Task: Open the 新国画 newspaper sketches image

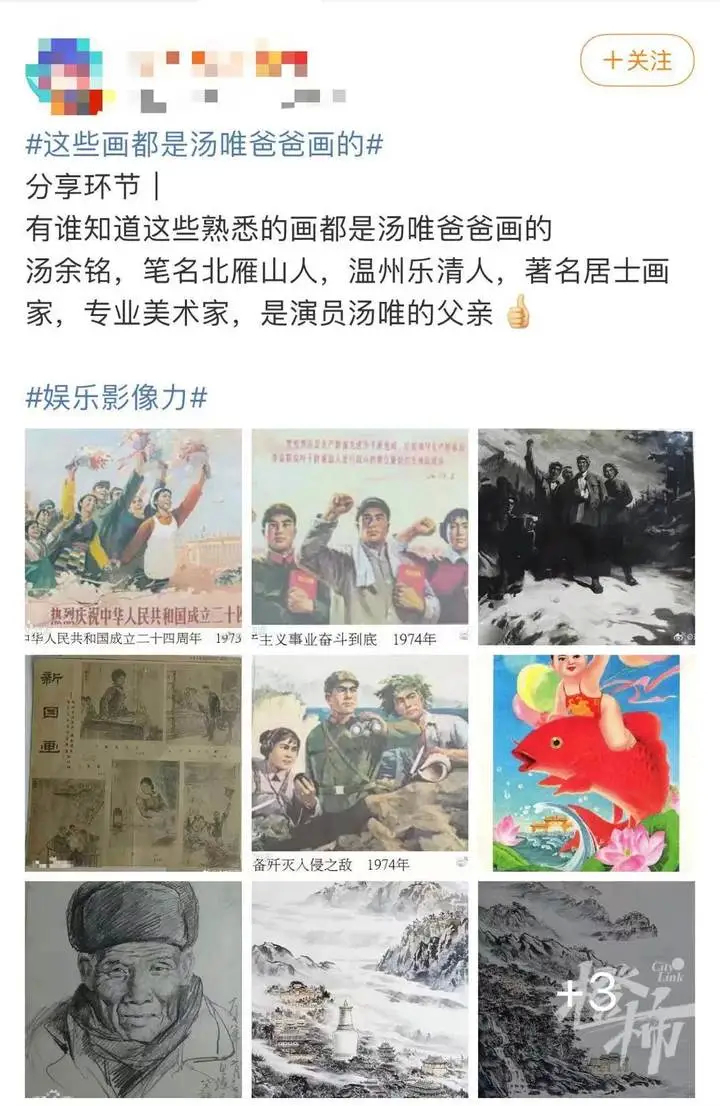Action: 133,763
